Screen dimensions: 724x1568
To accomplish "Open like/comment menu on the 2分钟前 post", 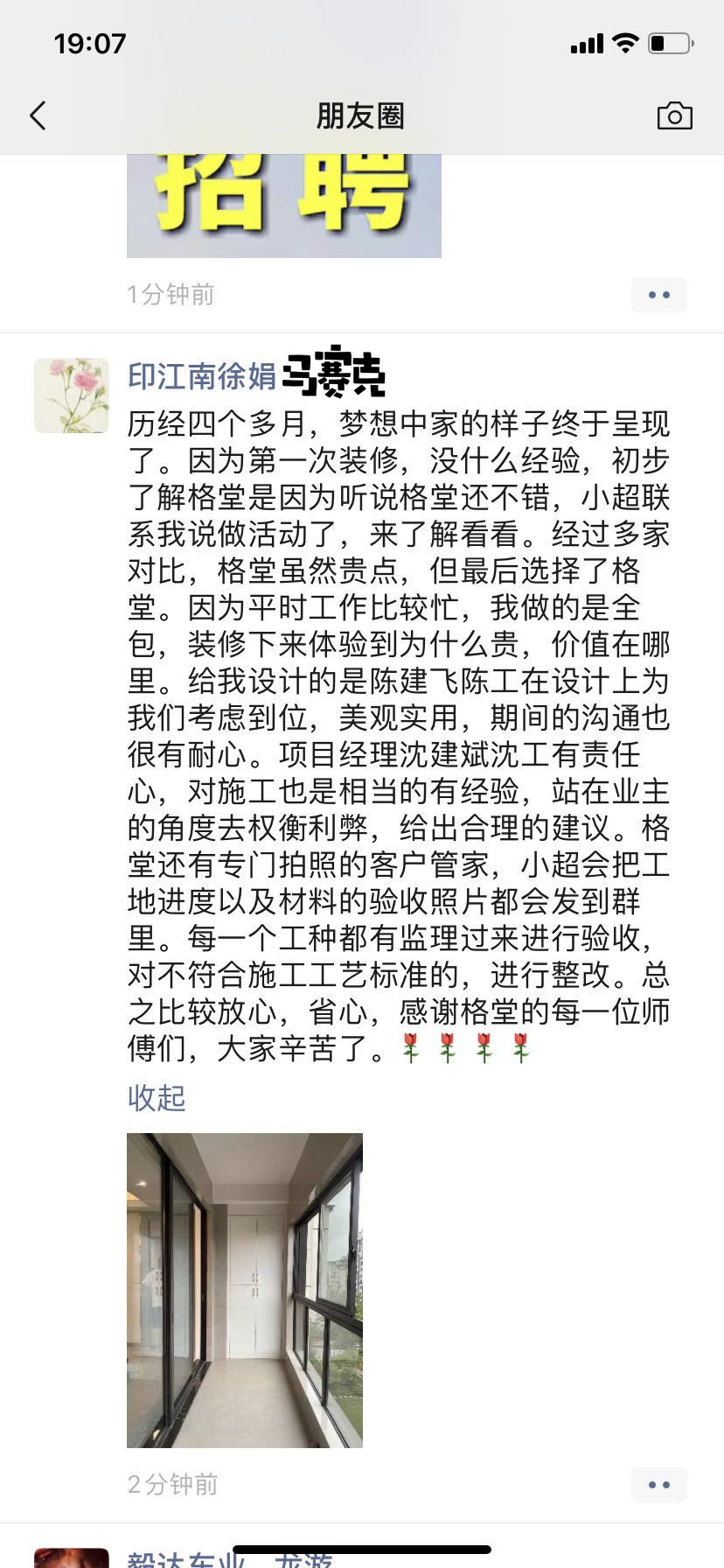I will coord(658,1485).
